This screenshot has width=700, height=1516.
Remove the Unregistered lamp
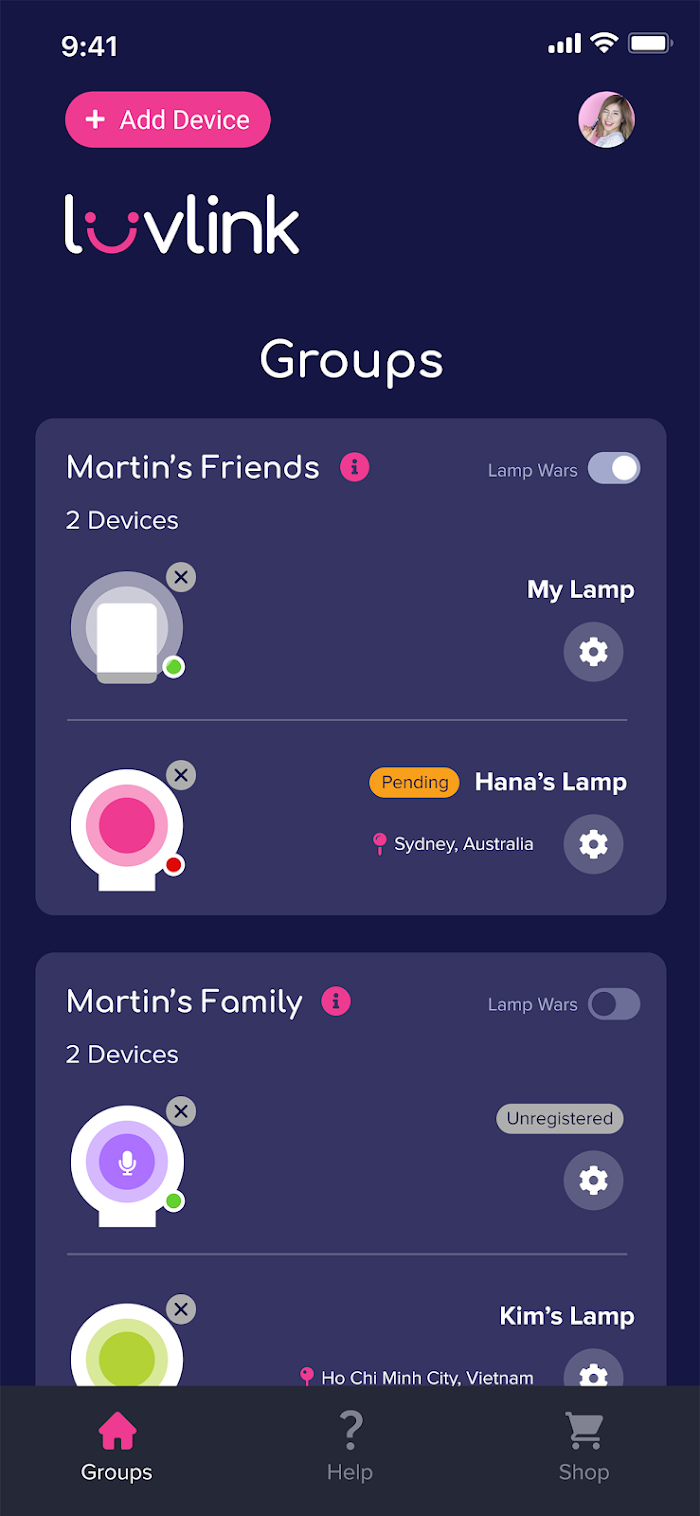[180, 1111]
